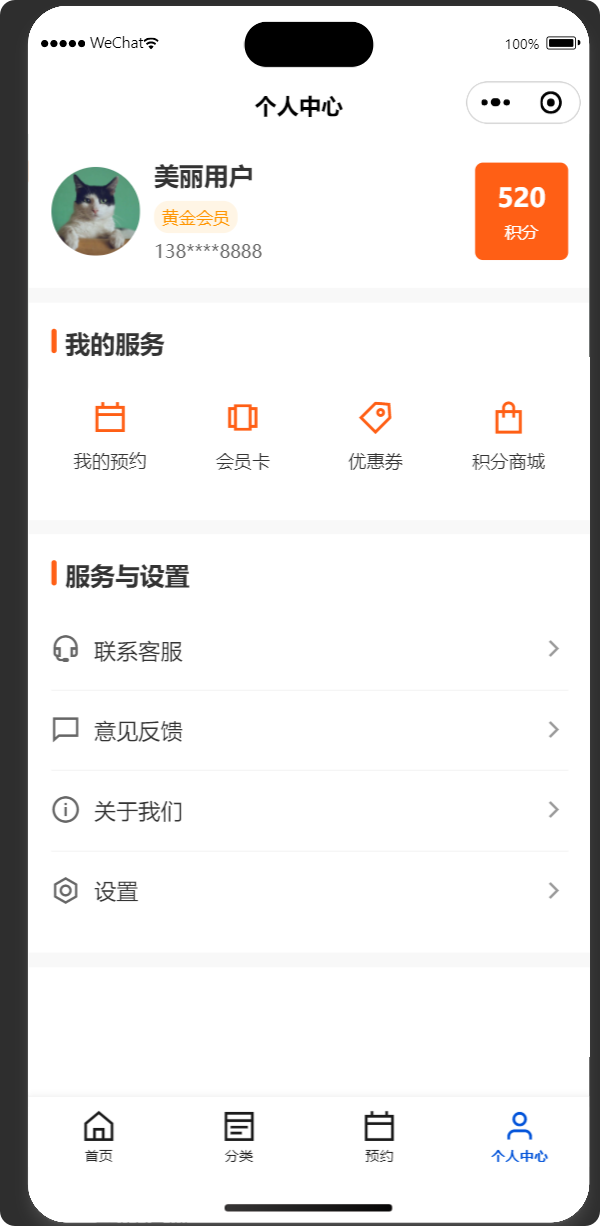
Task: Open the mini program more-options menu
Action: pos(496,103)
